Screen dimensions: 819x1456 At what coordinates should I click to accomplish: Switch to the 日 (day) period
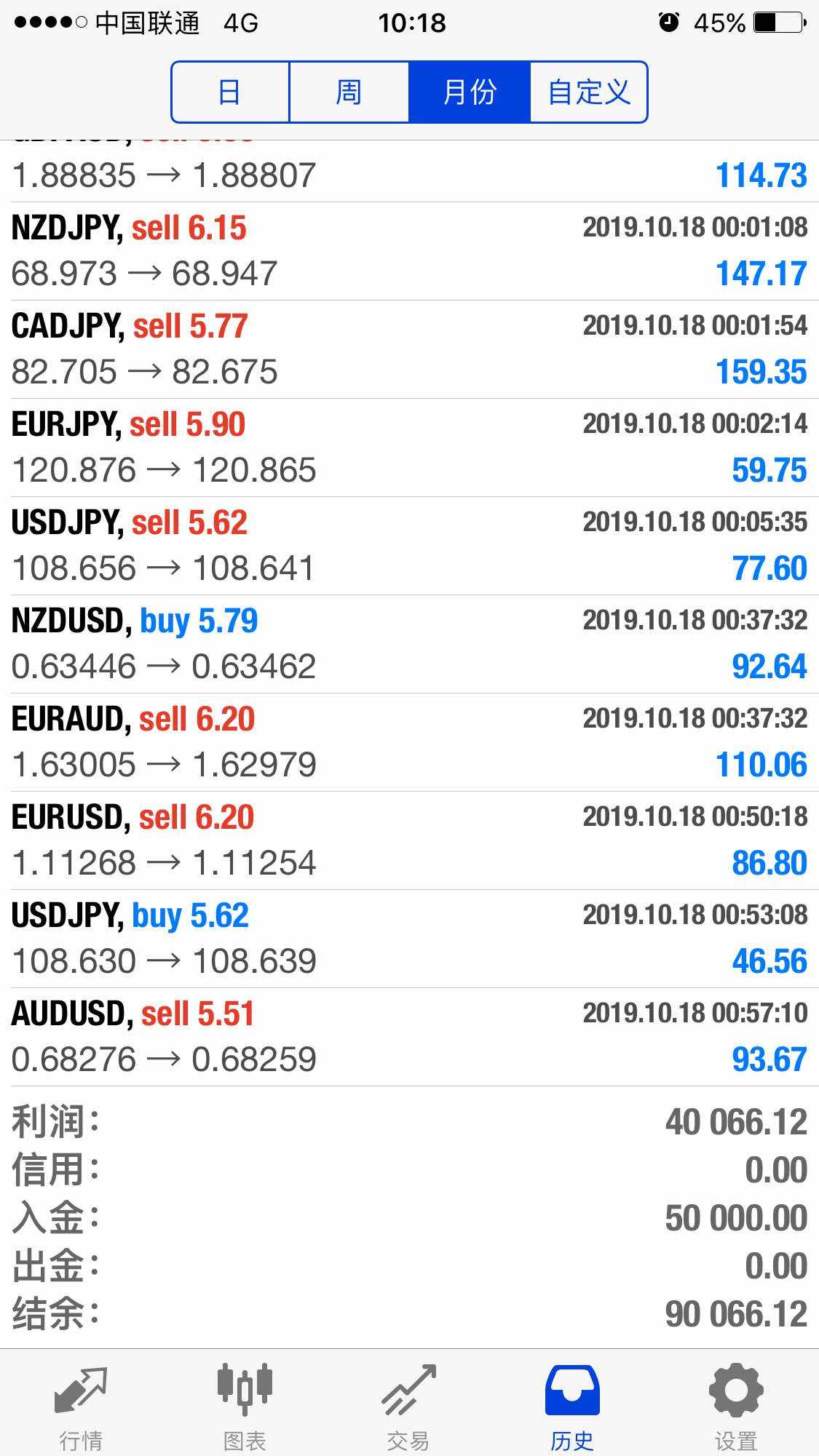230,92
